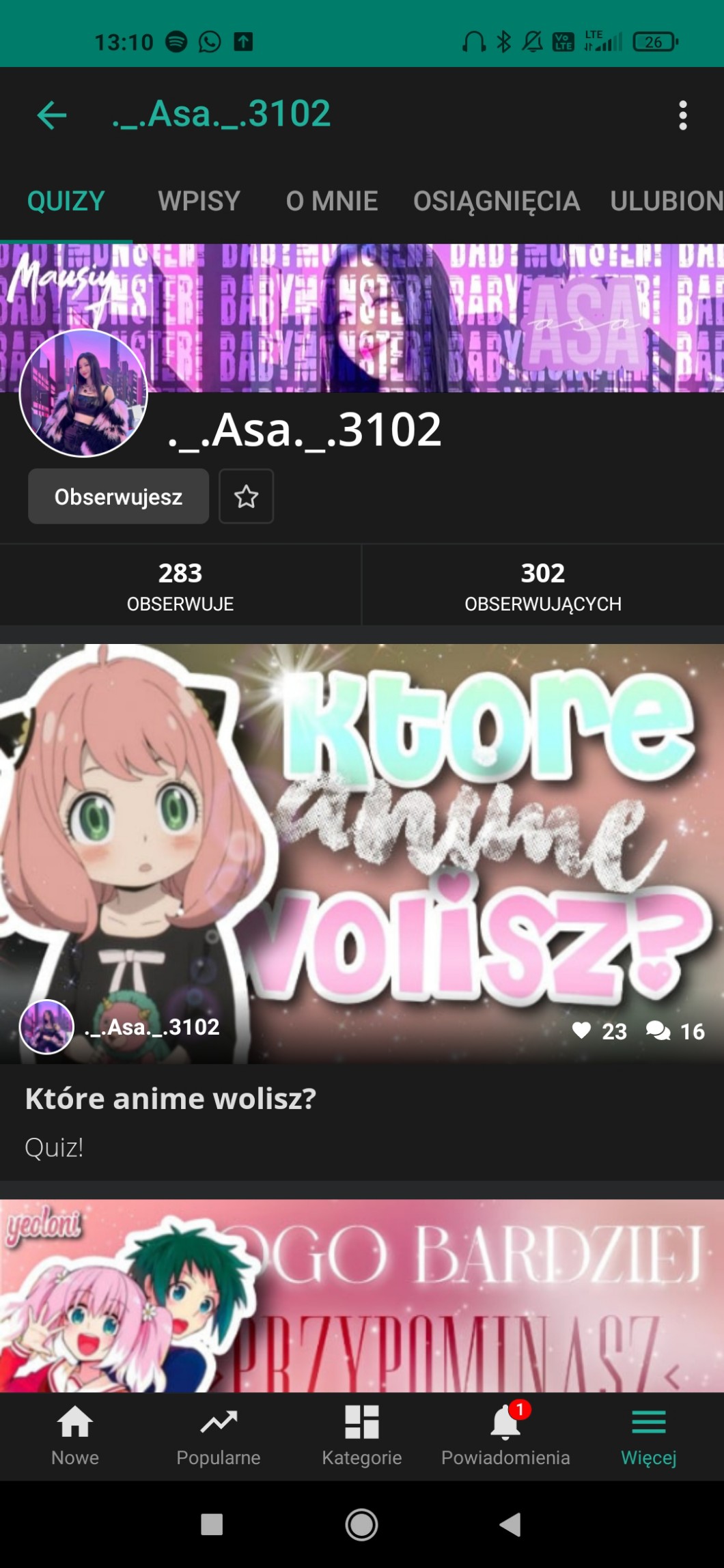Open the OSIĄGNIĘCIA tab

point(497,201)
